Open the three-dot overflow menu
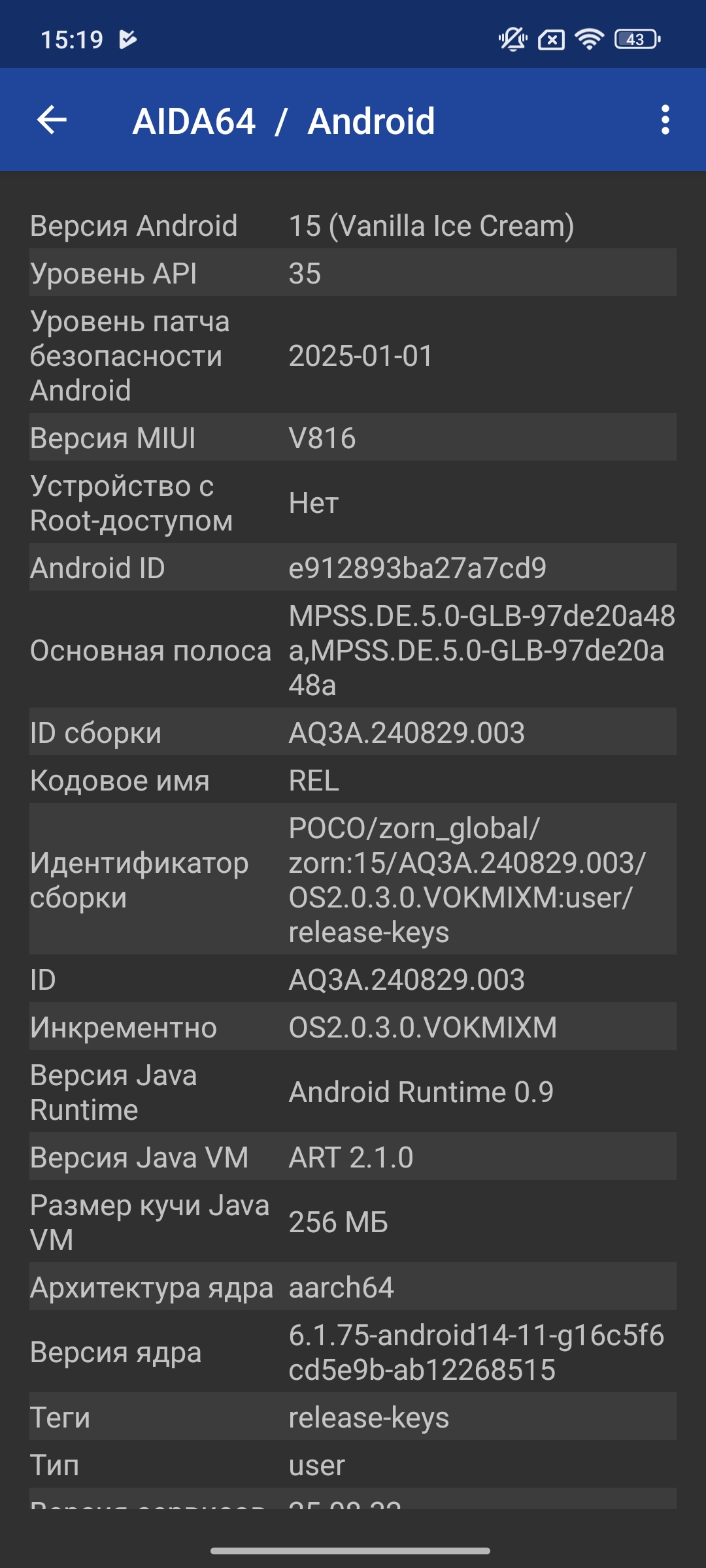 pos(665,120)
